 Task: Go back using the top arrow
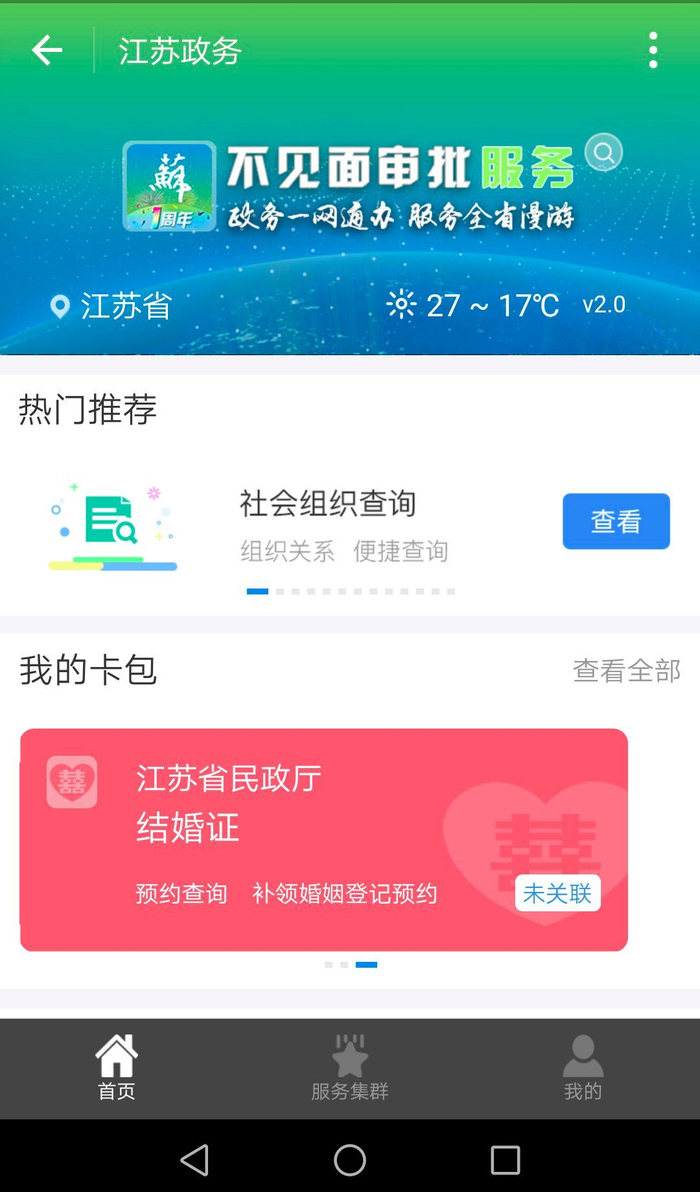tap(47, 50)
